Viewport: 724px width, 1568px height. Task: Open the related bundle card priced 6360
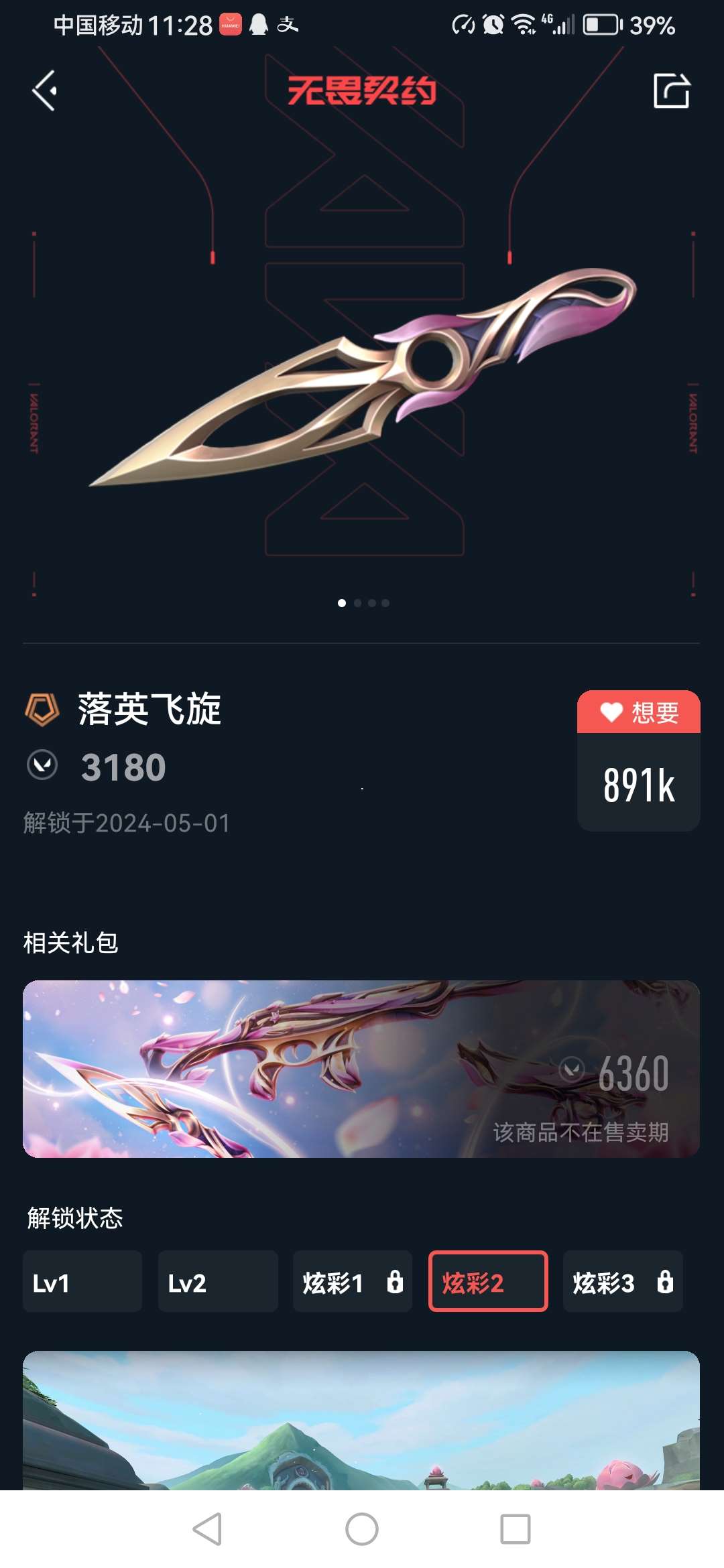[x=361, y=1069]
